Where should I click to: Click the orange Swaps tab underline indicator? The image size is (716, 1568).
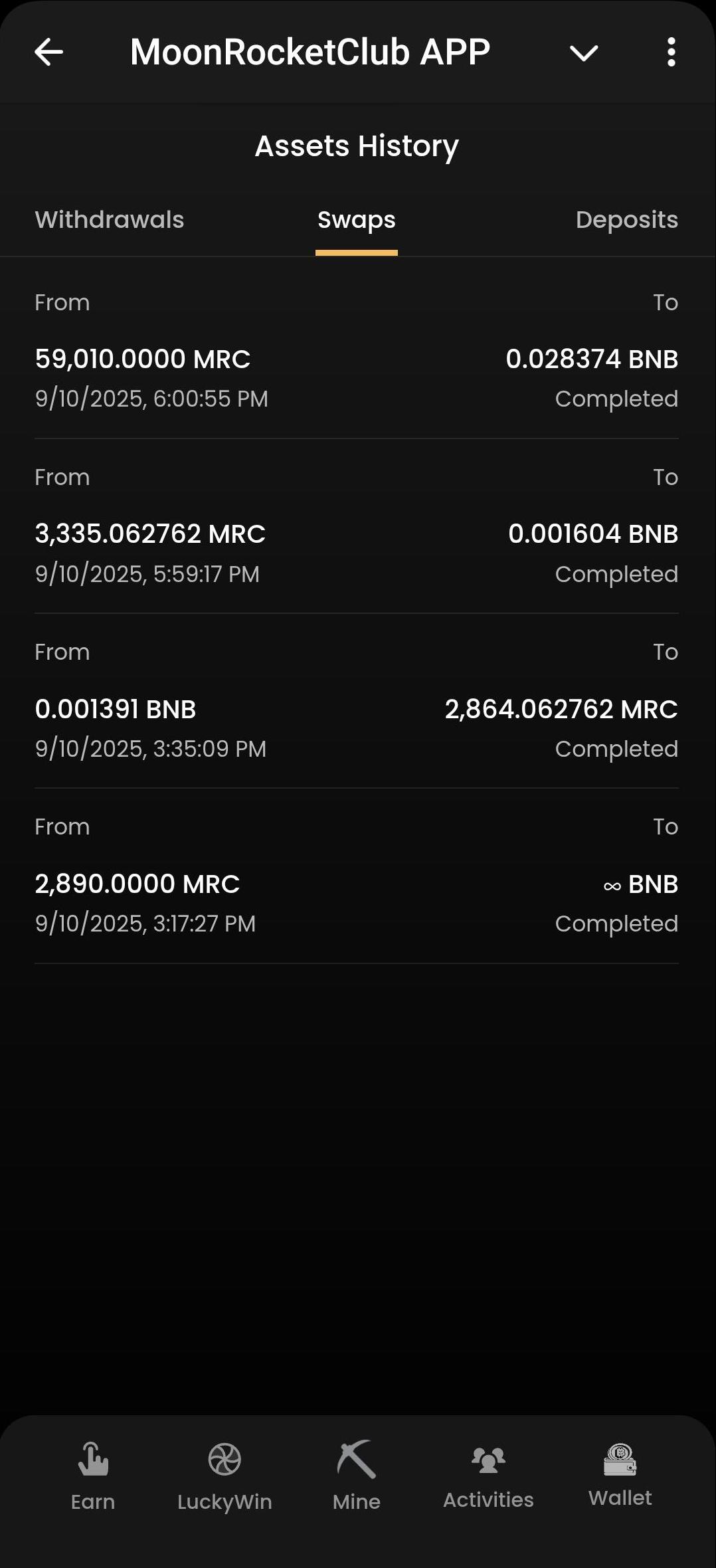pyautogui.click(x=357, y=250)
